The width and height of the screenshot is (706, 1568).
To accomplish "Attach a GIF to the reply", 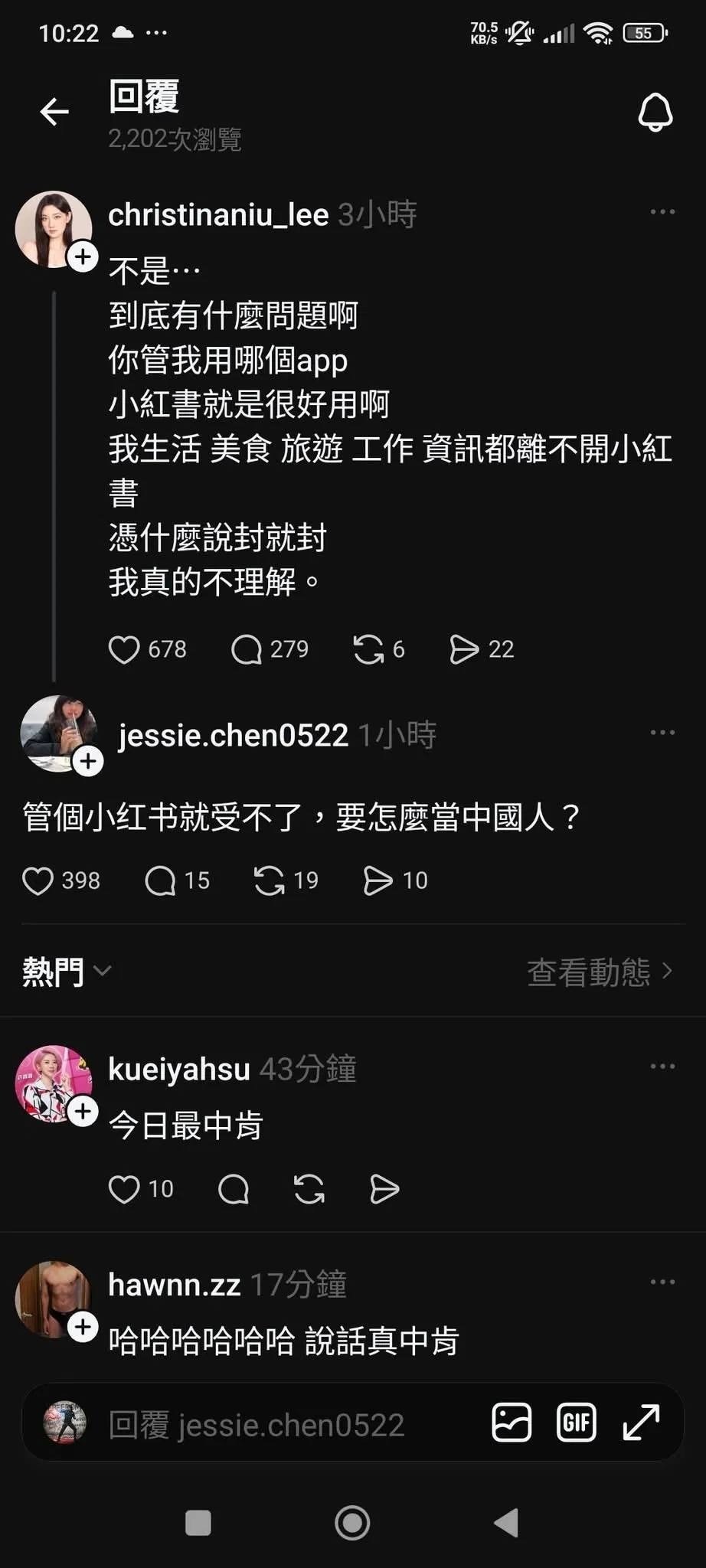I will [576, 1423].
